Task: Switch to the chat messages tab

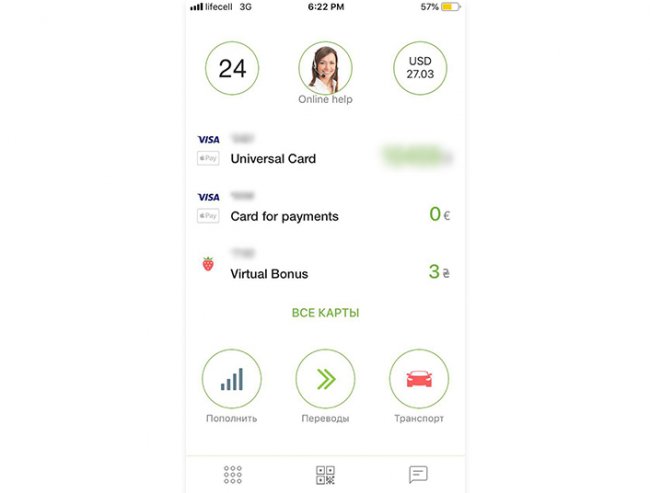Action: pos(418,474)
